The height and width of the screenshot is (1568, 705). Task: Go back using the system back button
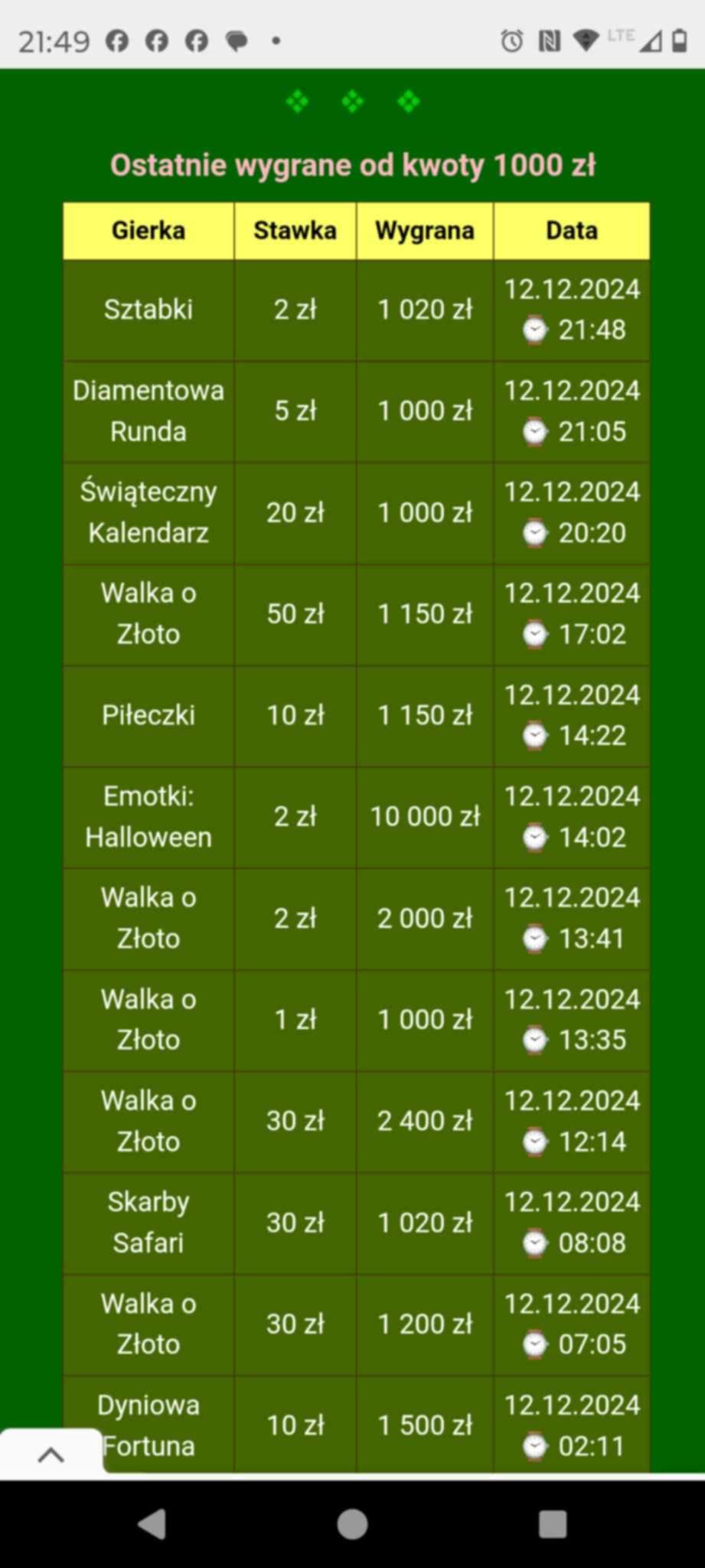[x=152, y=1524]
